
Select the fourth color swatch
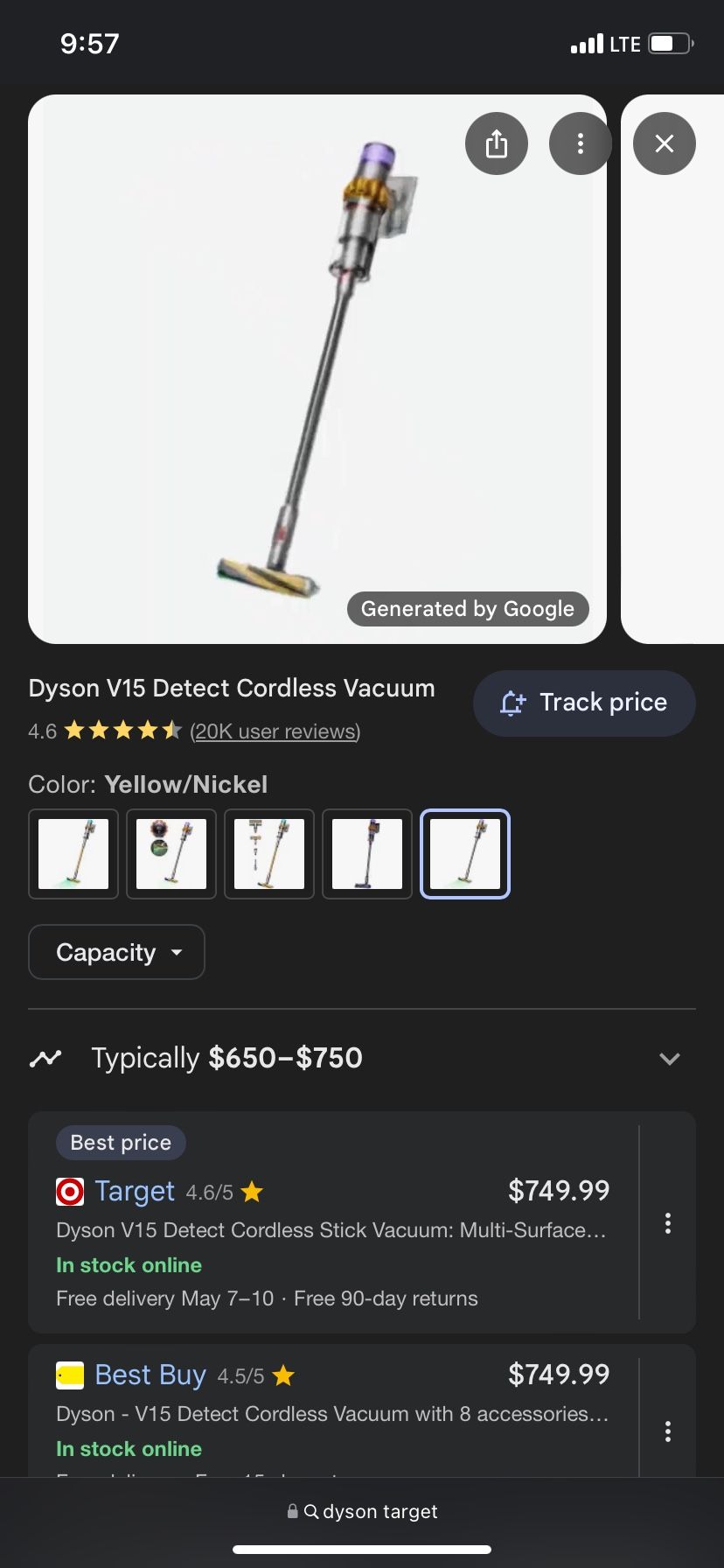[x=367, y=854]
